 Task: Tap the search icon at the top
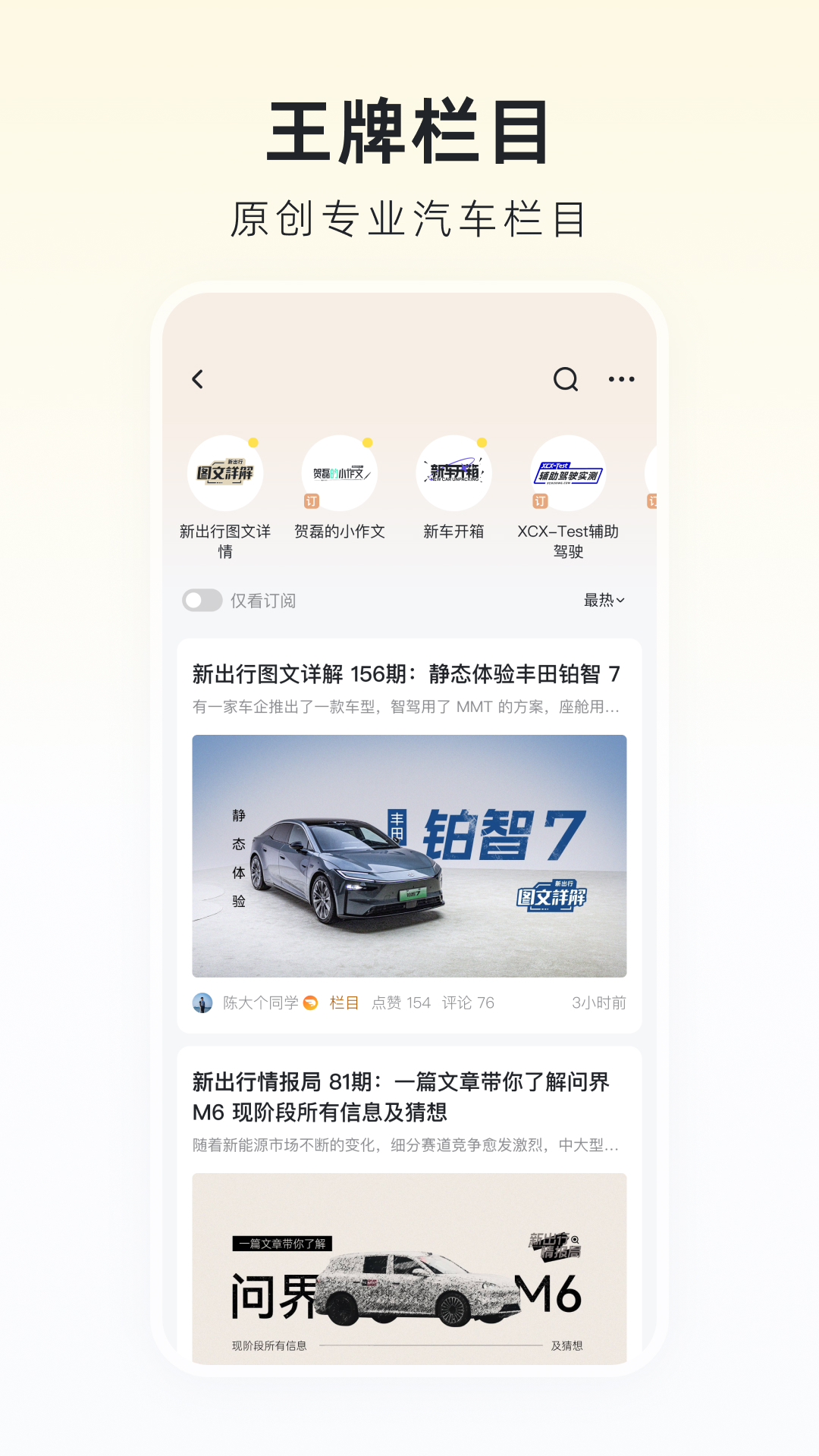point(564,378)
